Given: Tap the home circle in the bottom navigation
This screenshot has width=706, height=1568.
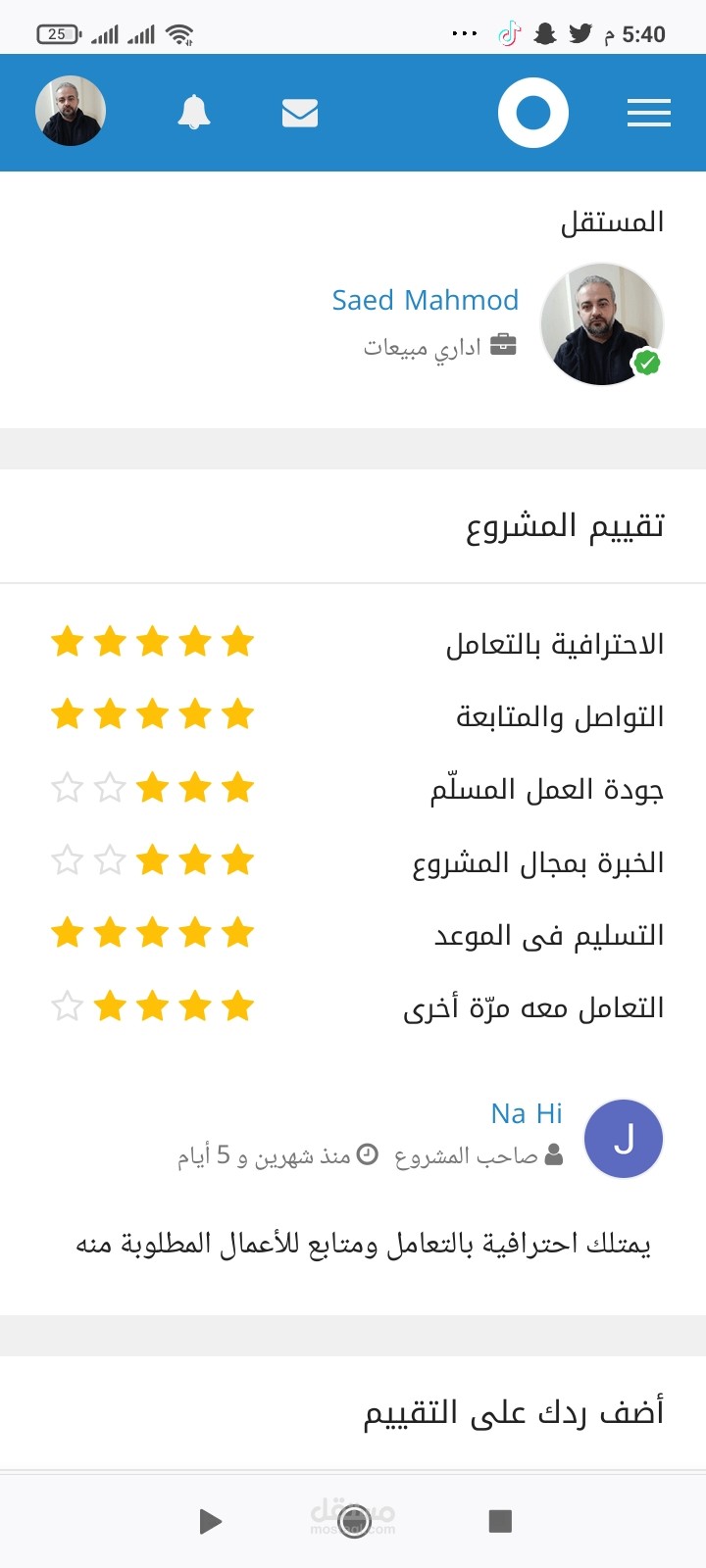Looking at the screenshot, I should pyautogui.click(x=353, y=1522).
